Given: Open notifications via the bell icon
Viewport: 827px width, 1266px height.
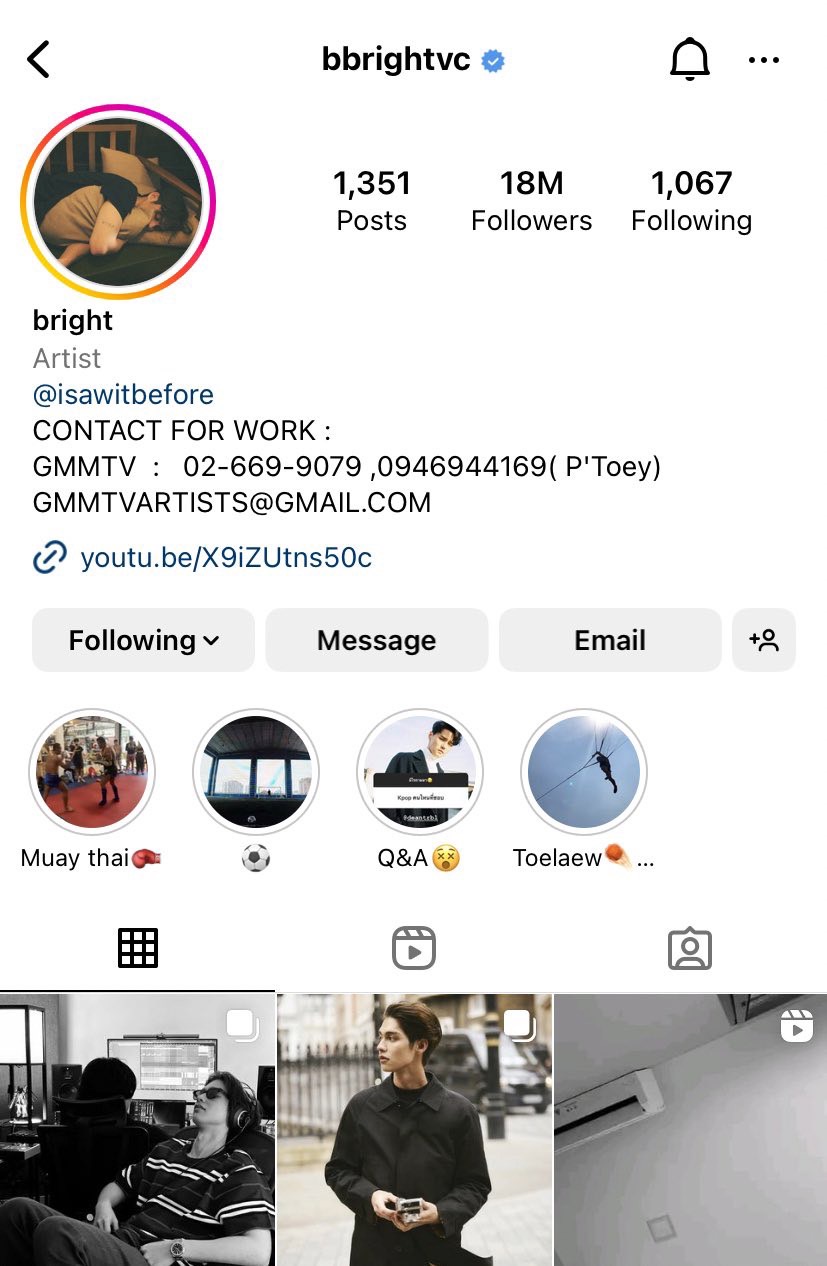Looking at the screenshot, I should coord(689,59).
